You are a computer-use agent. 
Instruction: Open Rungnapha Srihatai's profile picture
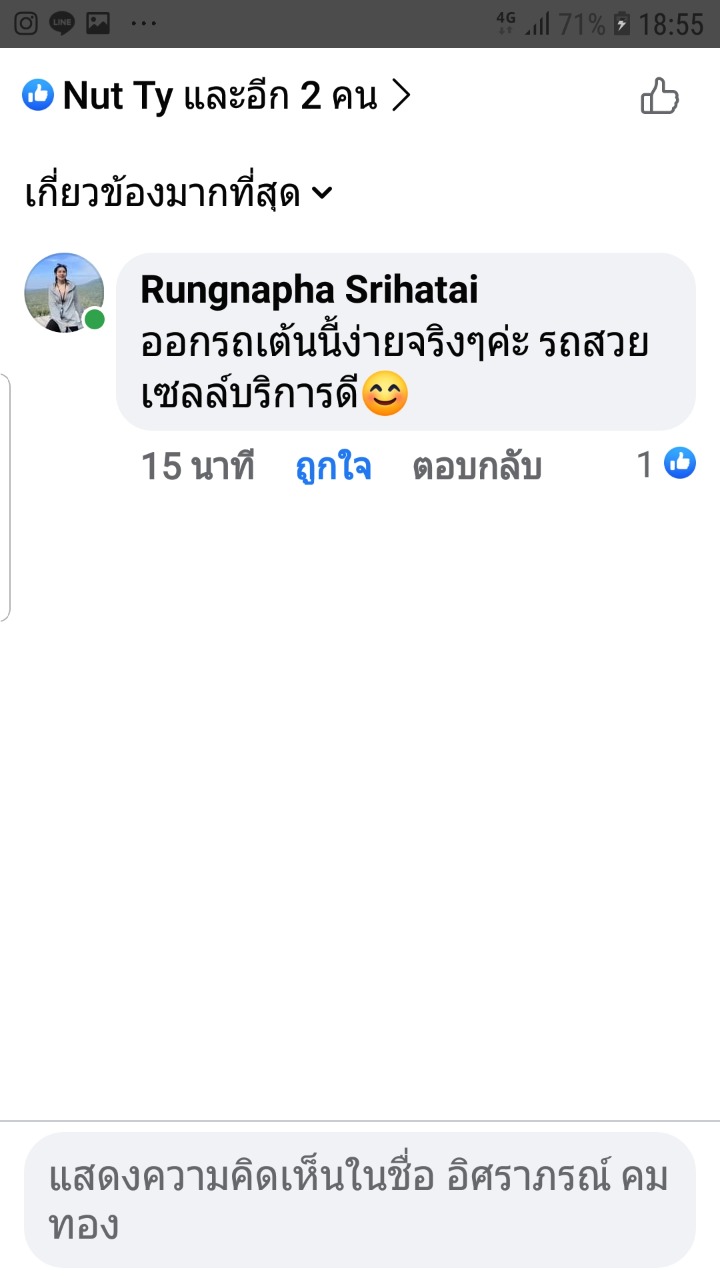(x=64, y=293)
